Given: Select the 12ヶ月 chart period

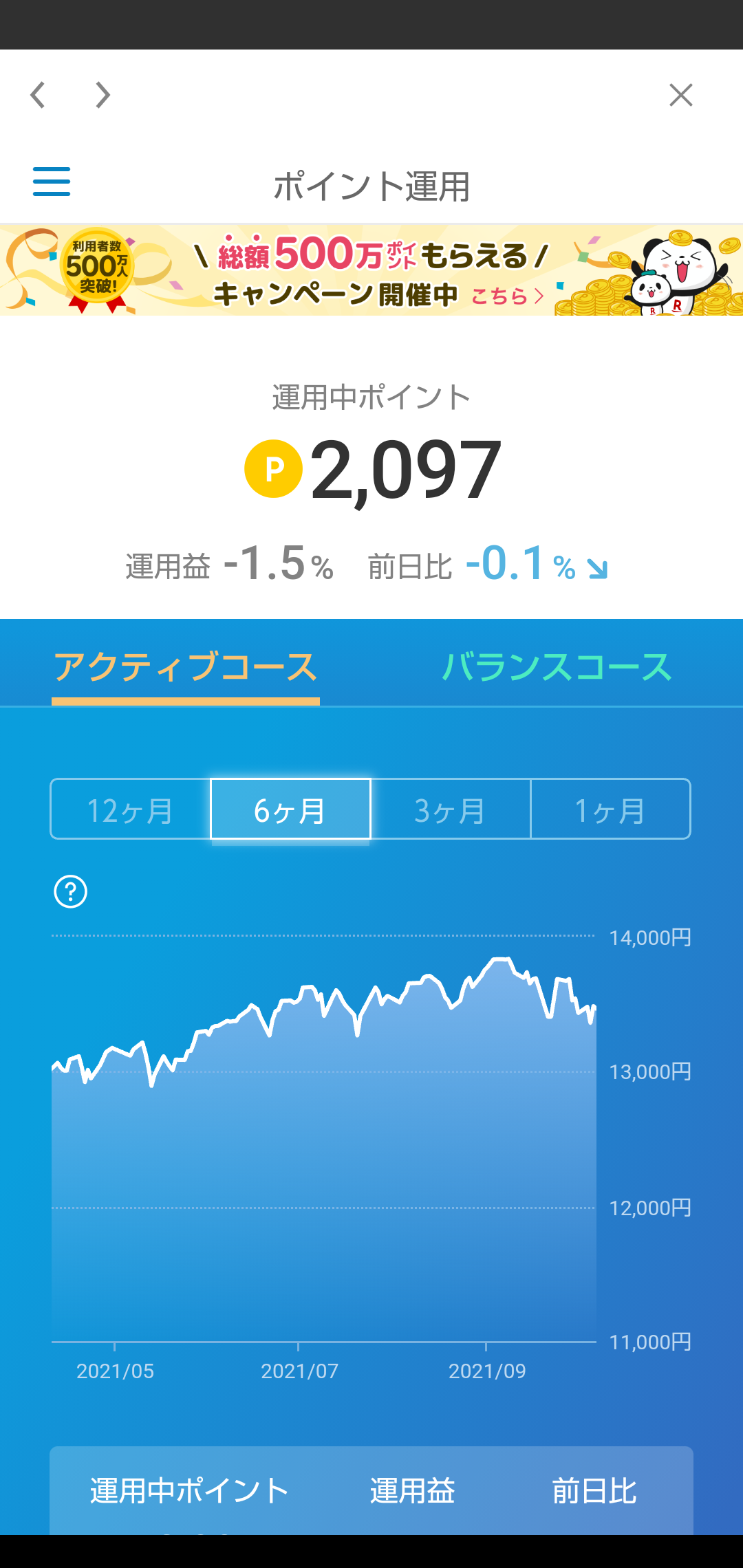Looking at the screenshot, I should [131, 809].
